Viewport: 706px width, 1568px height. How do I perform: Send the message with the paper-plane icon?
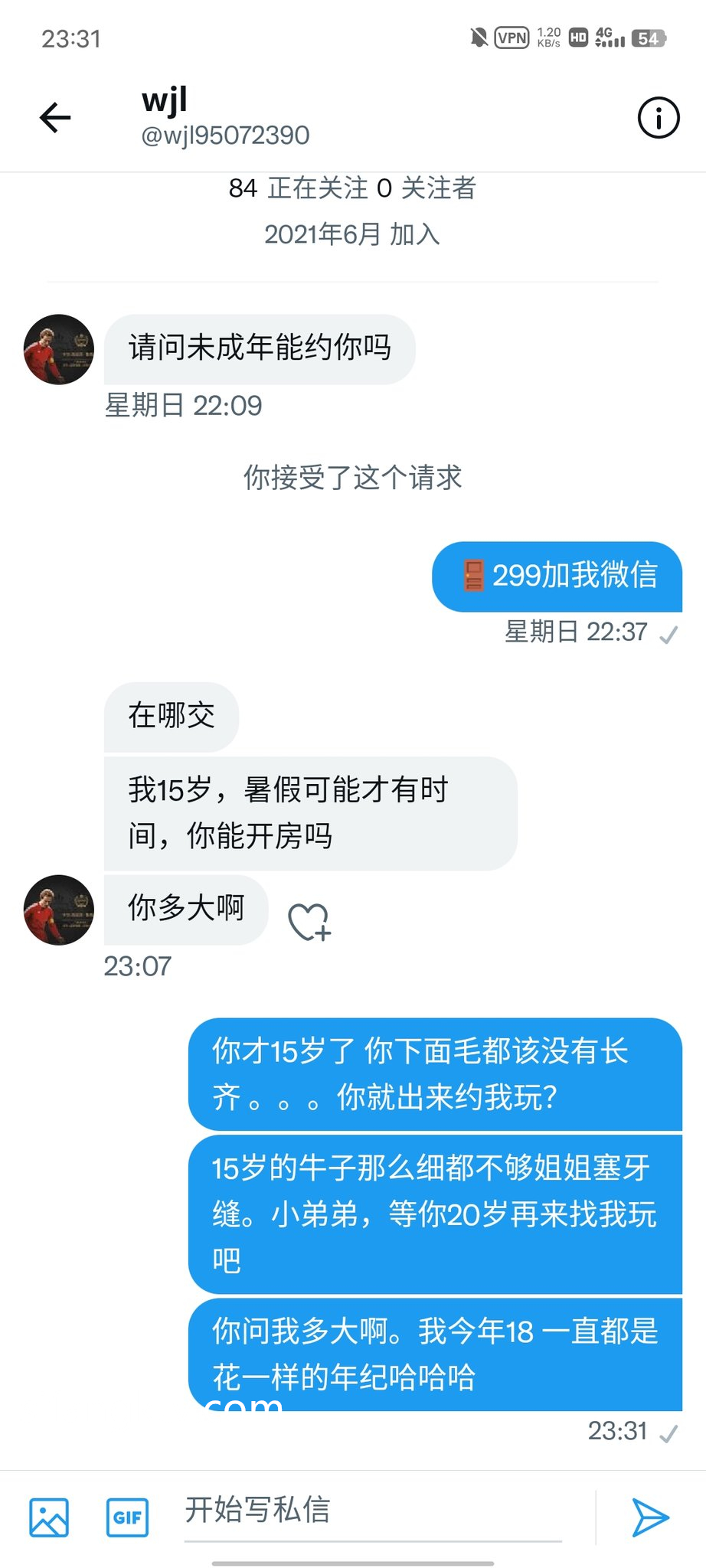pyautogui.click(x=650, y=1517)
